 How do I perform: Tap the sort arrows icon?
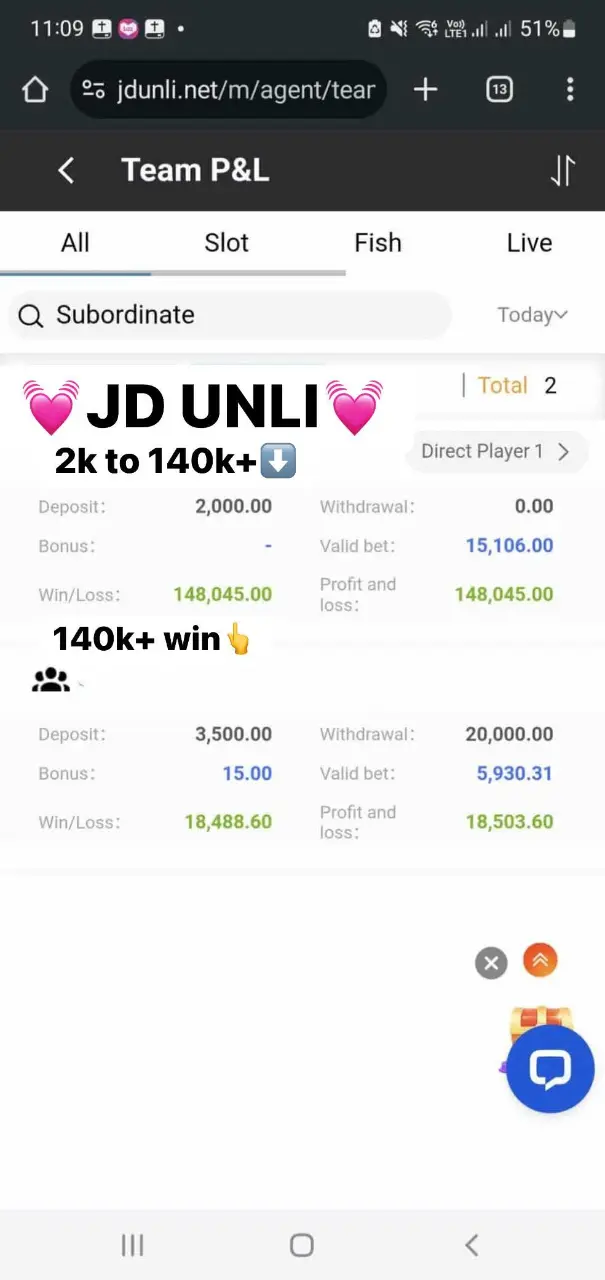(x=562, y=171)
